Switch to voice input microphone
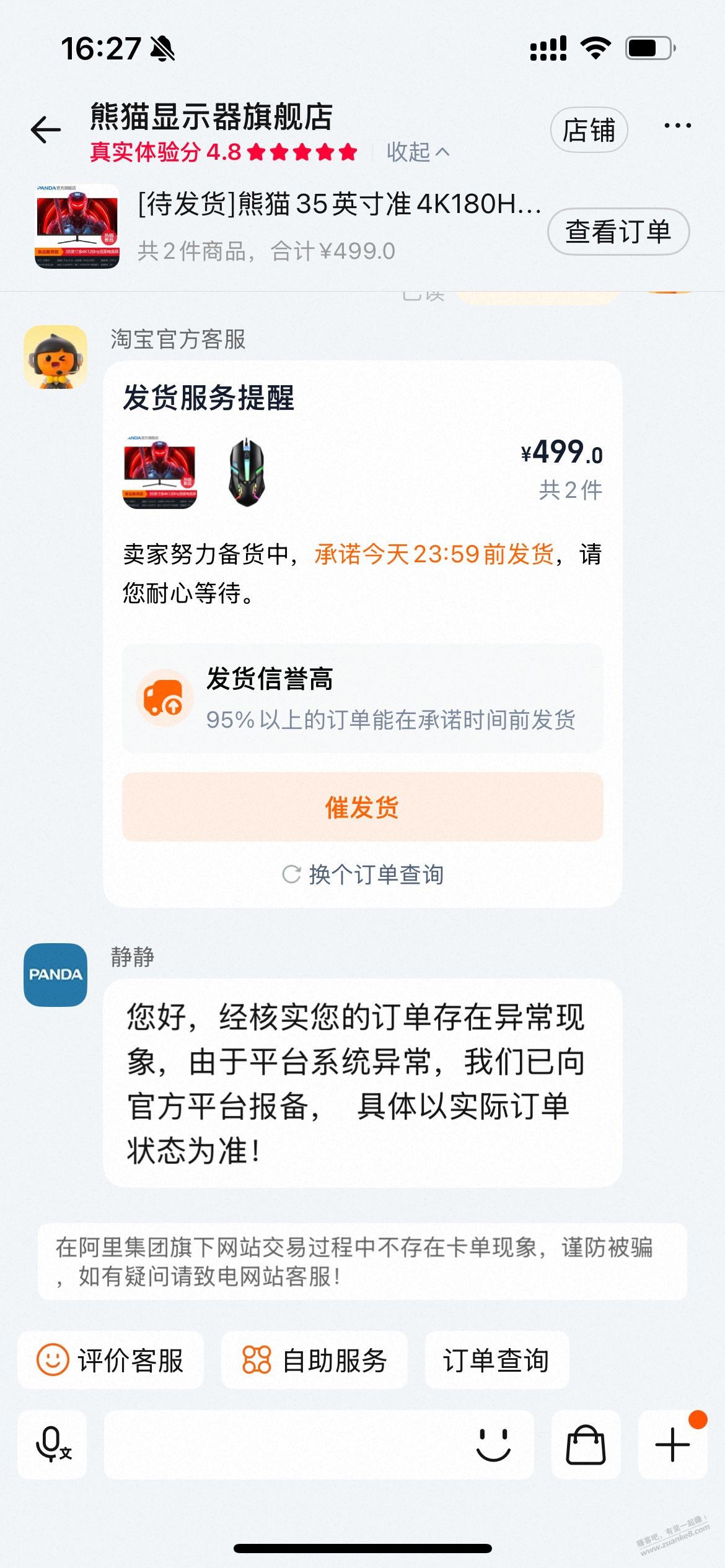Image resolution: width=725 pixels, height=1568 pixels. (52, 1444)
